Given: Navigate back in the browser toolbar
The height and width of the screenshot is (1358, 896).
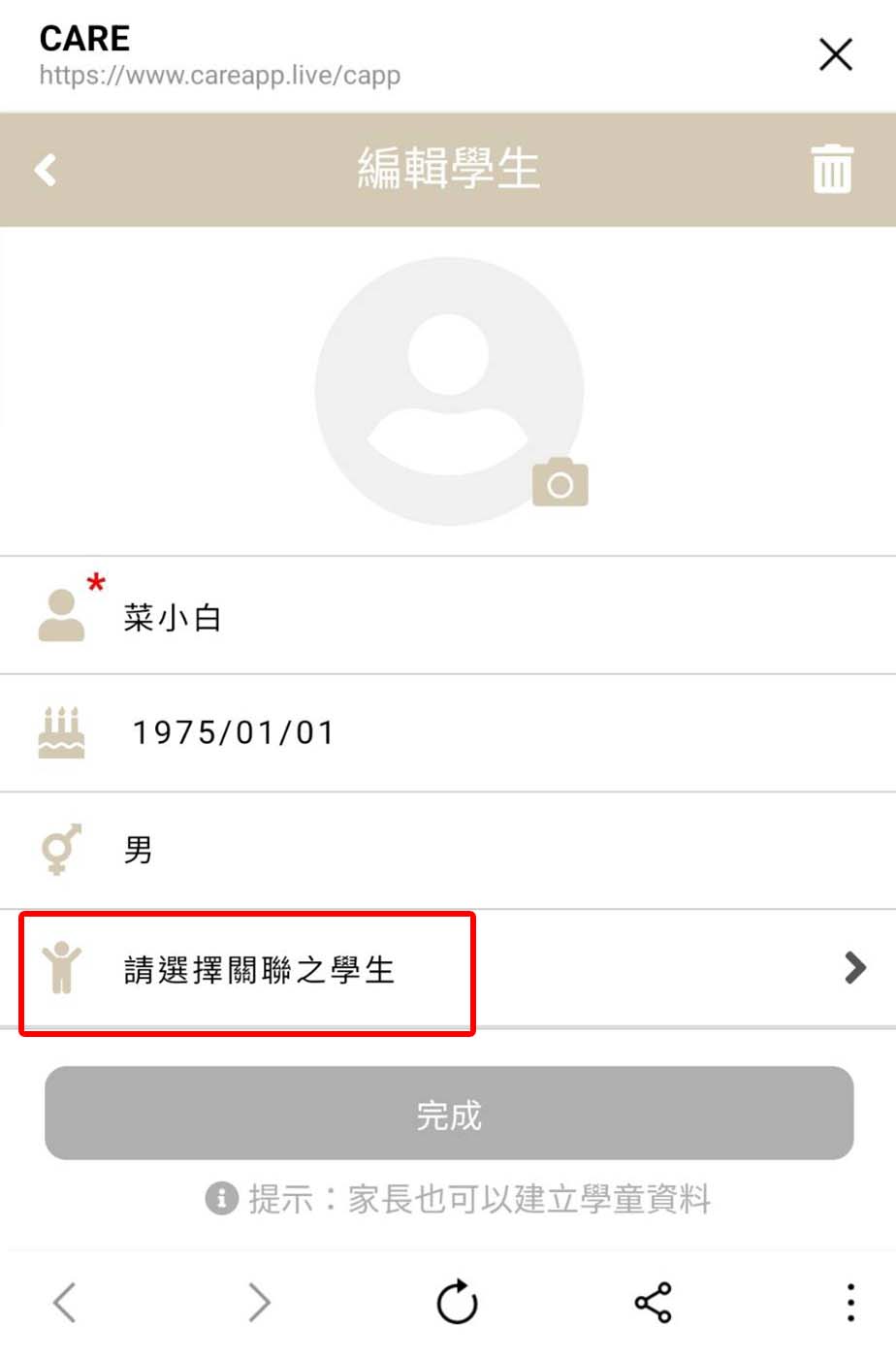Looking at the screenshot, I should point(65,1302).
